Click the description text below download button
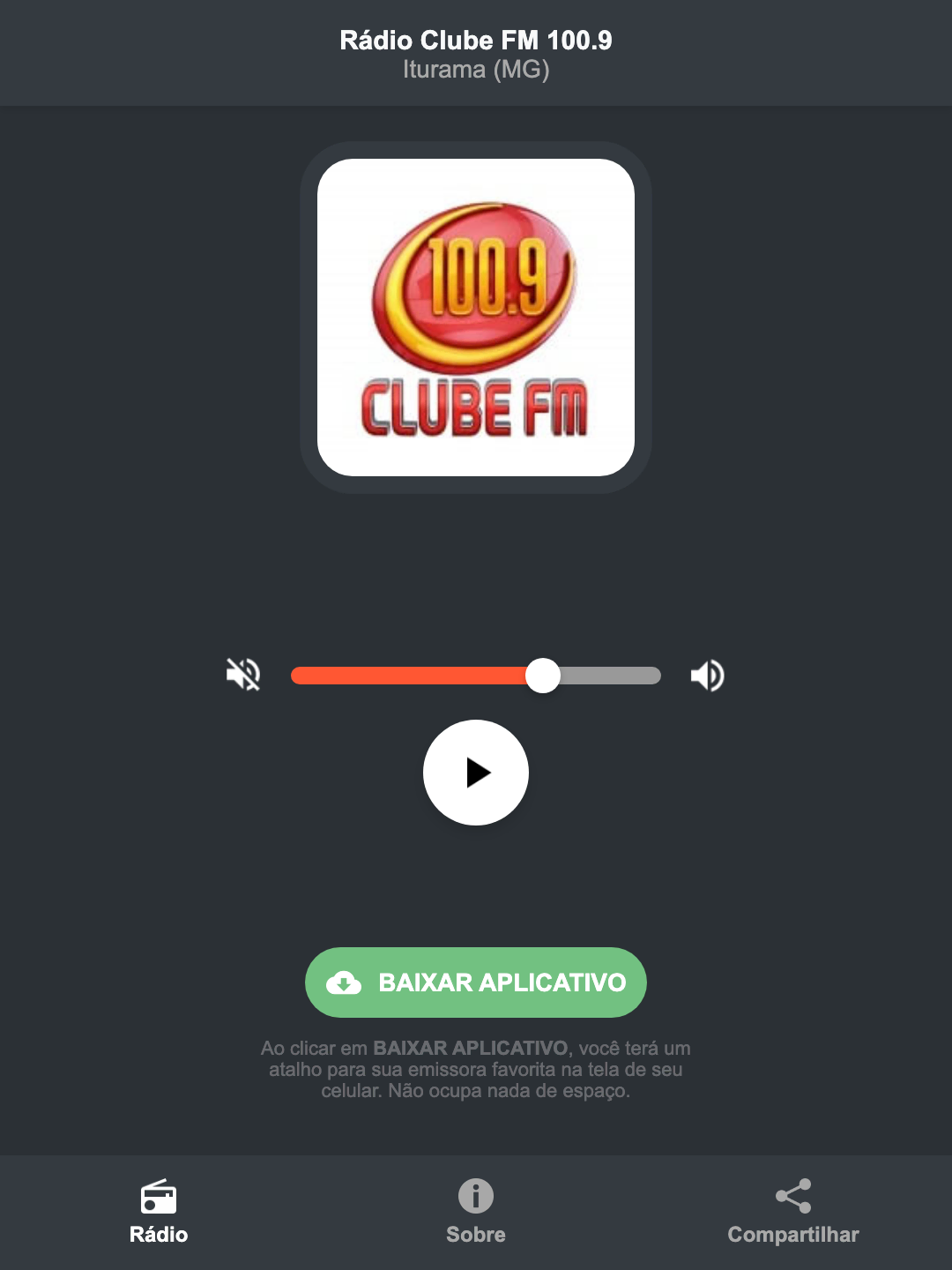The width and height of the screenshot is (952, 1270). (x=476, y=1070)
